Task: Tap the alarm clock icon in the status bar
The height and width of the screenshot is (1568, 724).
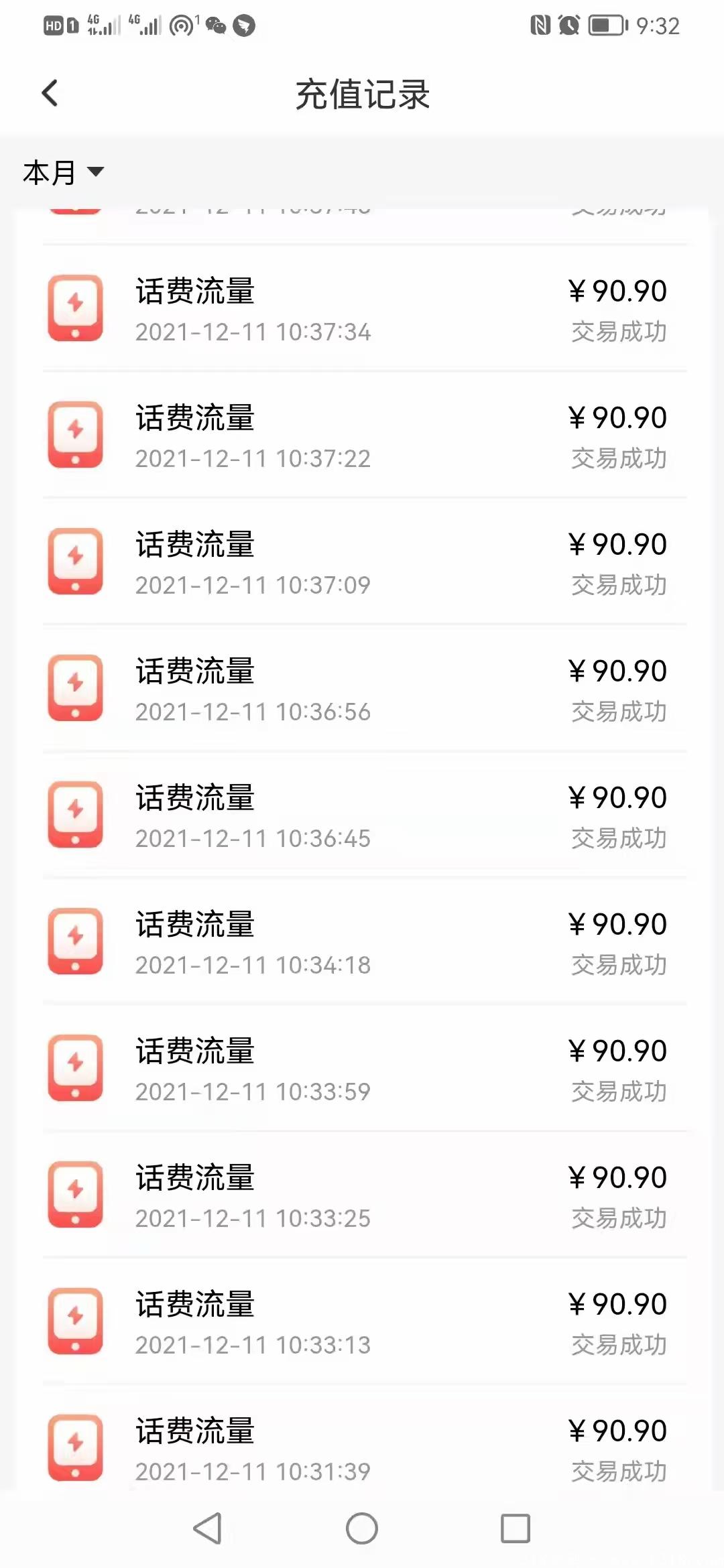Action: pyautogui.click(x=569, y=25)
